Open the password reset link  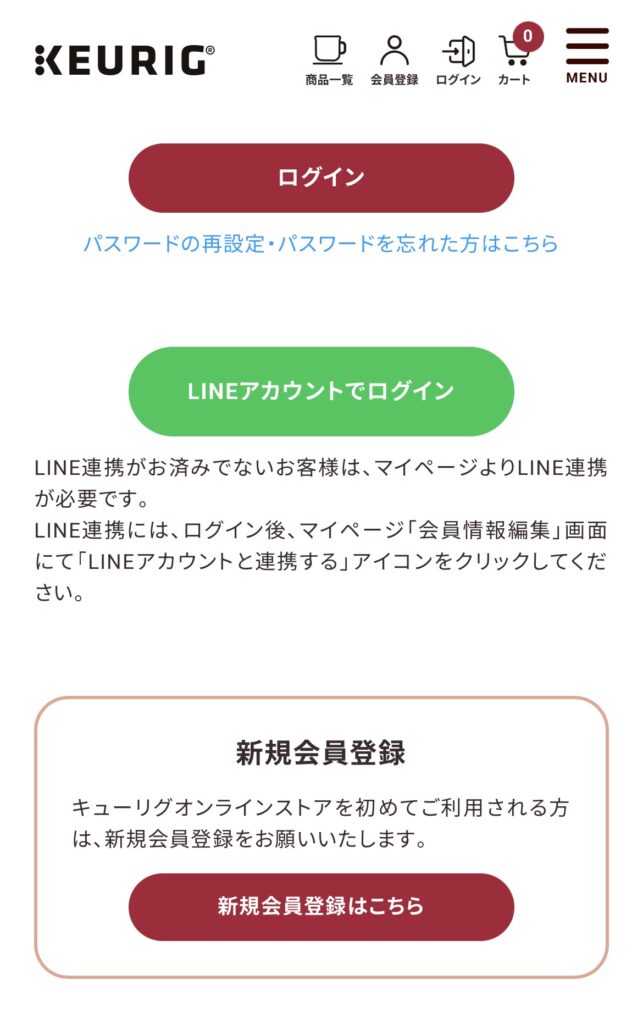coord(320,243)
